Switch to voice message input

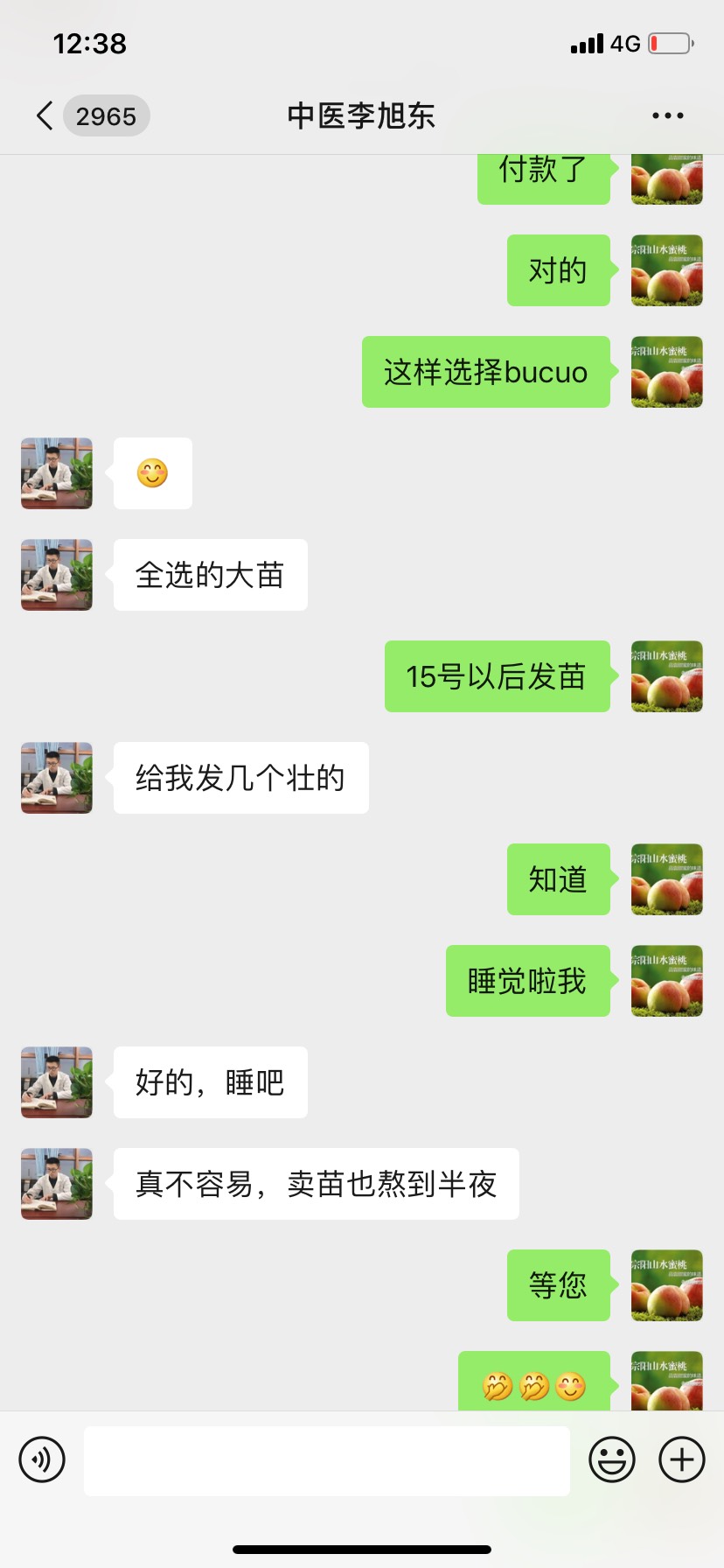[x=42, y=1459]
